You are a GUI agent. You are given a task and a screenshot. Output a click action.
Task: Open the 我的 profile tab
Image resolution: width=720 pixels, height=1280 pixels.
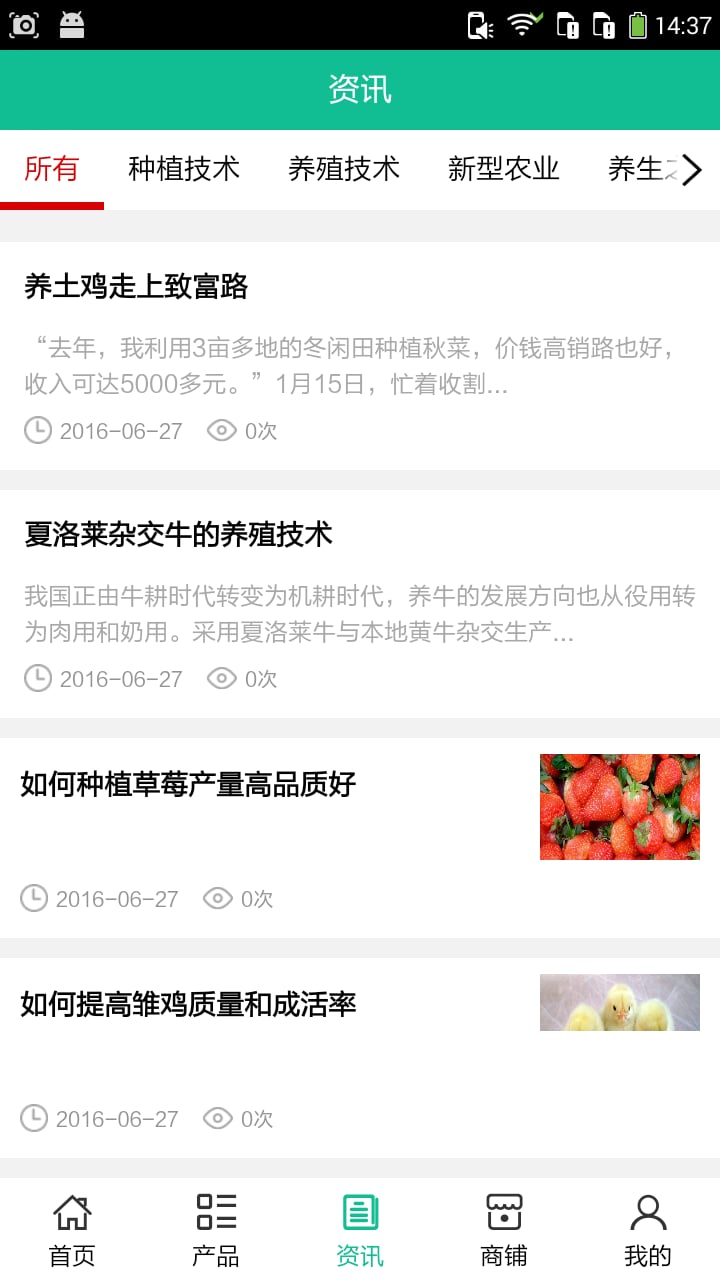(x=648, y=1229)
